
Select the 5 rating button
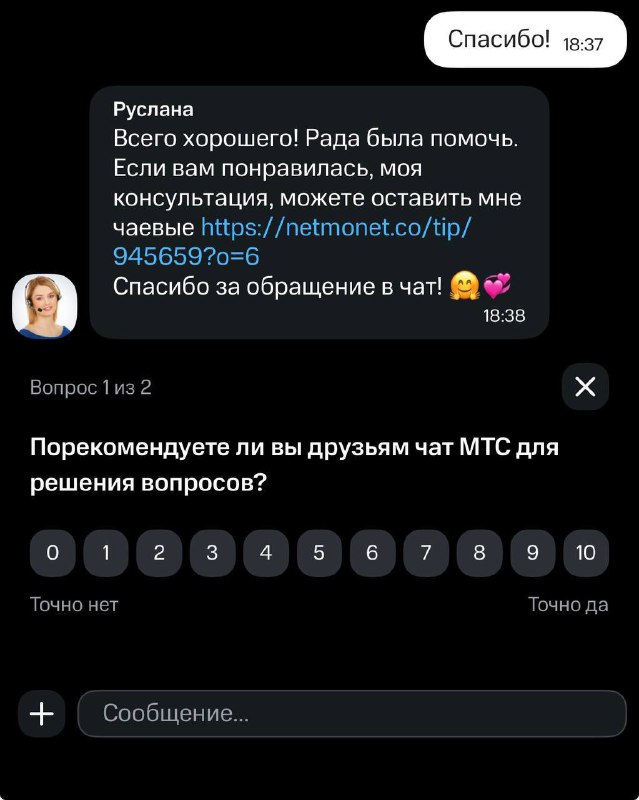tap(319, 553)
